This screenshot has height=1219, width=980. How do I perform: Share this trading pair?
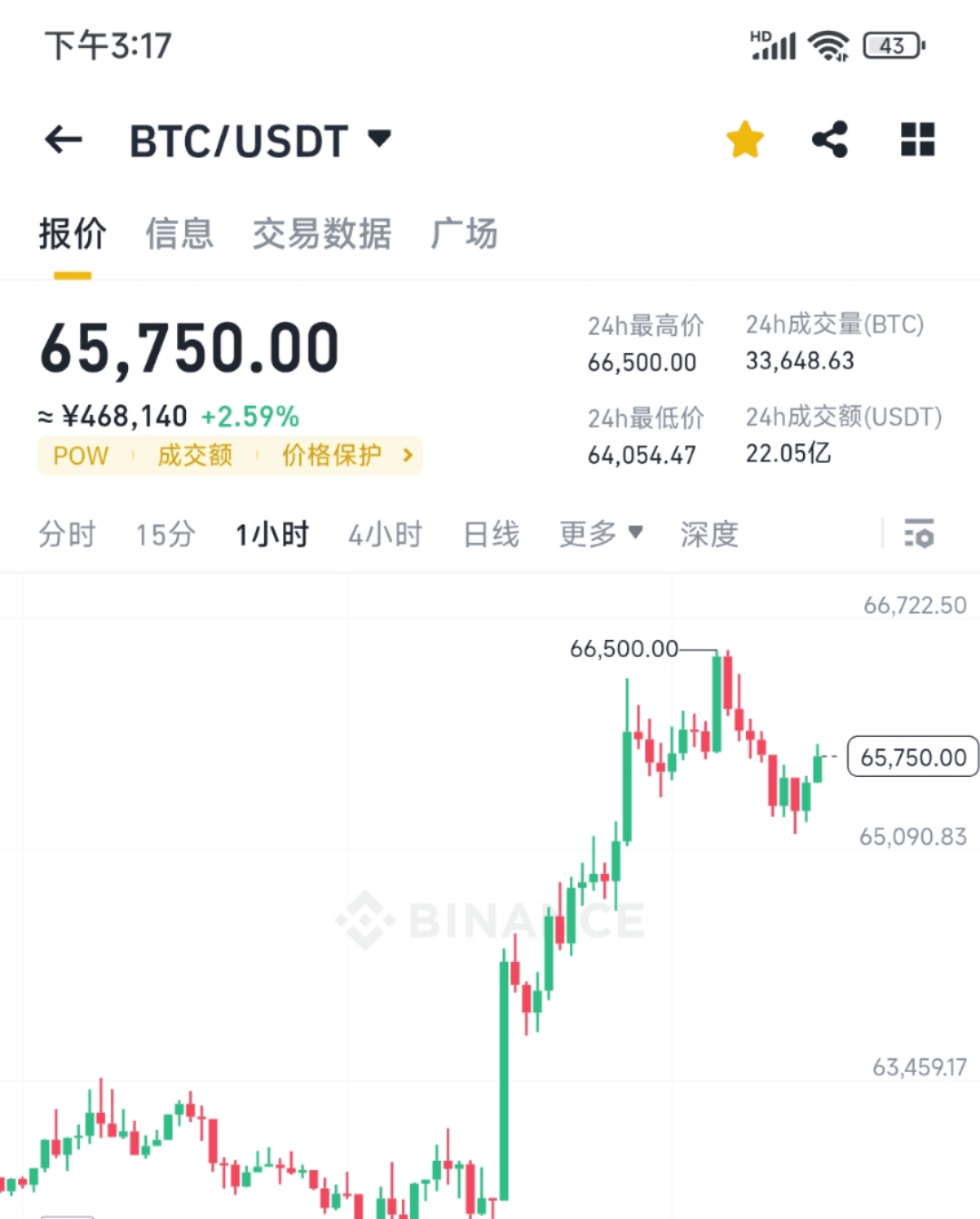pyautogui.click(x=829, y=140)
